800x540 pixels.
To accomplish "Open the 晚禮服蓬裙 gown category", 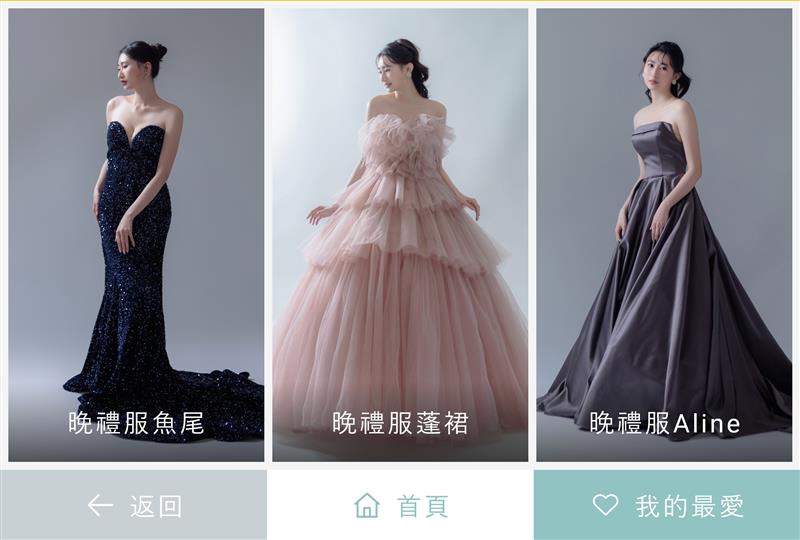I will (400, 235).
